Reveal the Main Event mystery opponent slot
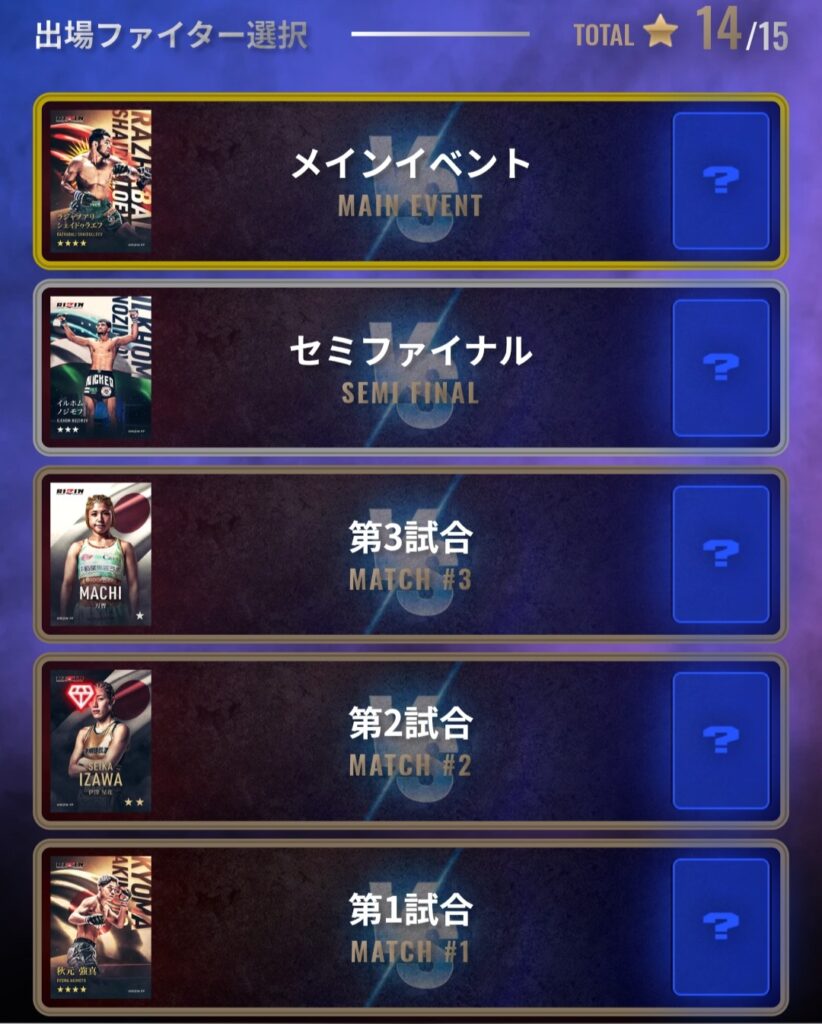The image size is (822, 1024). point(720,181)
